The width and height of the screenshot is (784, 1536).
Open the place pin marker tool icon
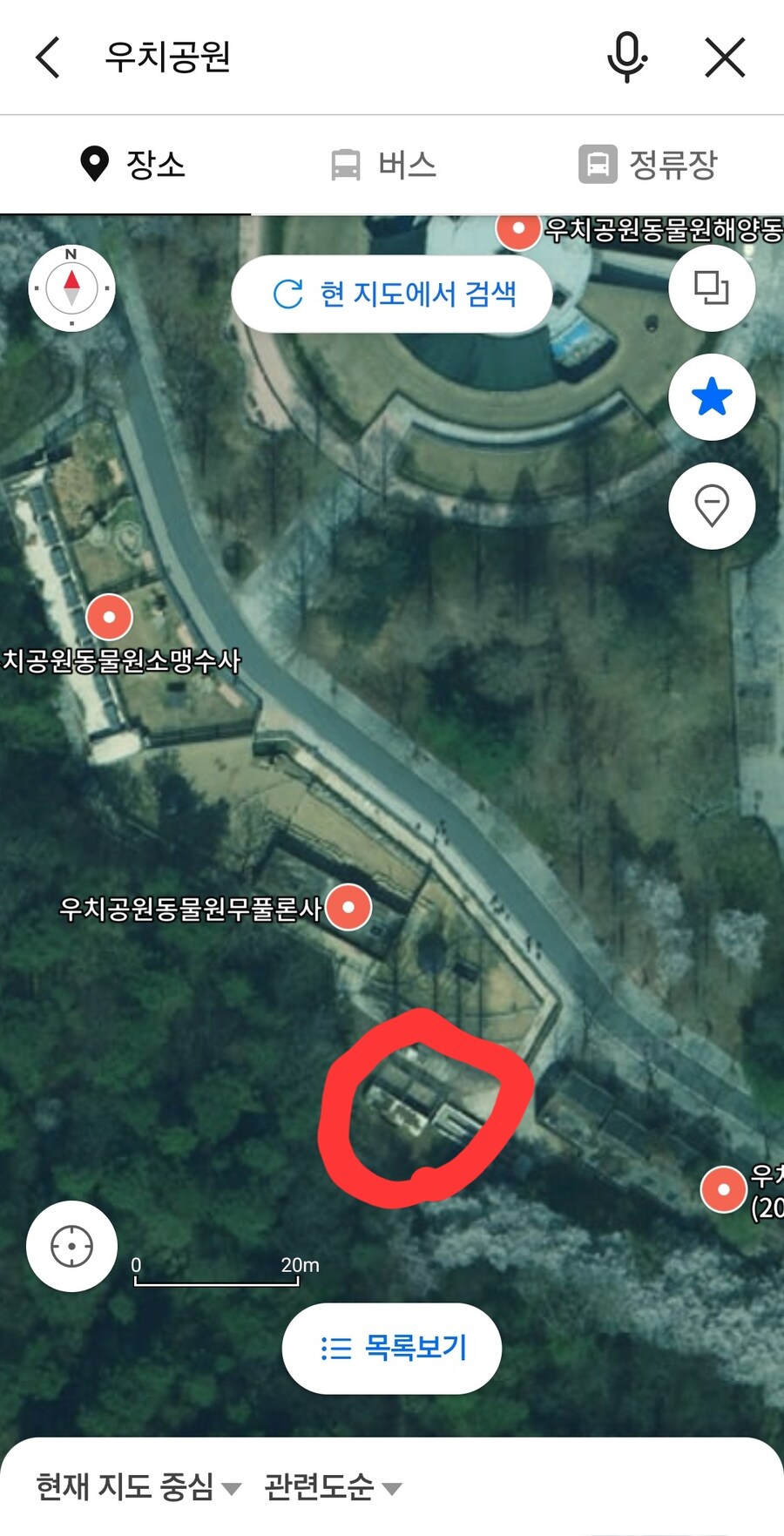click(x=711, y=506)
